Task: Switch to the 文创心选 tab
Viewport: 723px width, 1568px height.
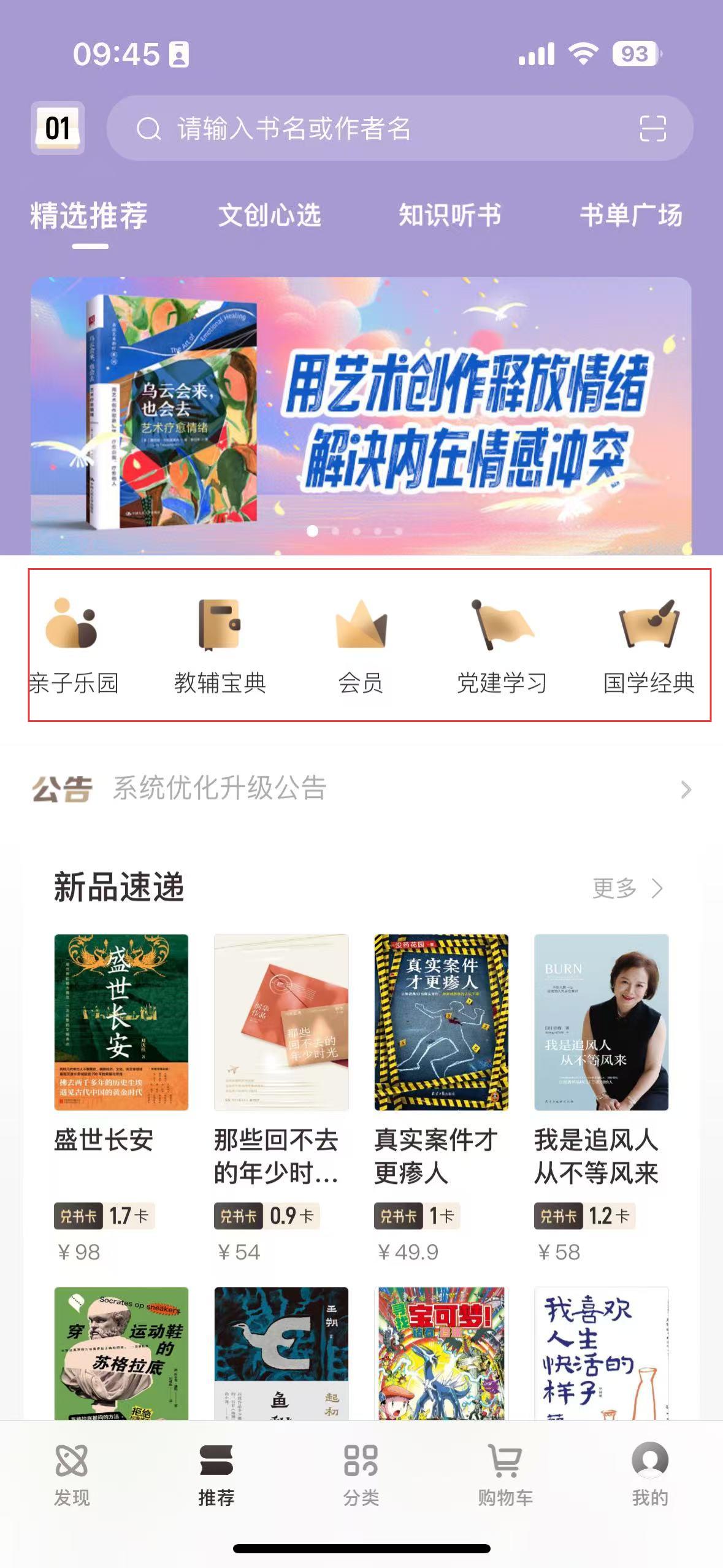Action: [270, 216]
